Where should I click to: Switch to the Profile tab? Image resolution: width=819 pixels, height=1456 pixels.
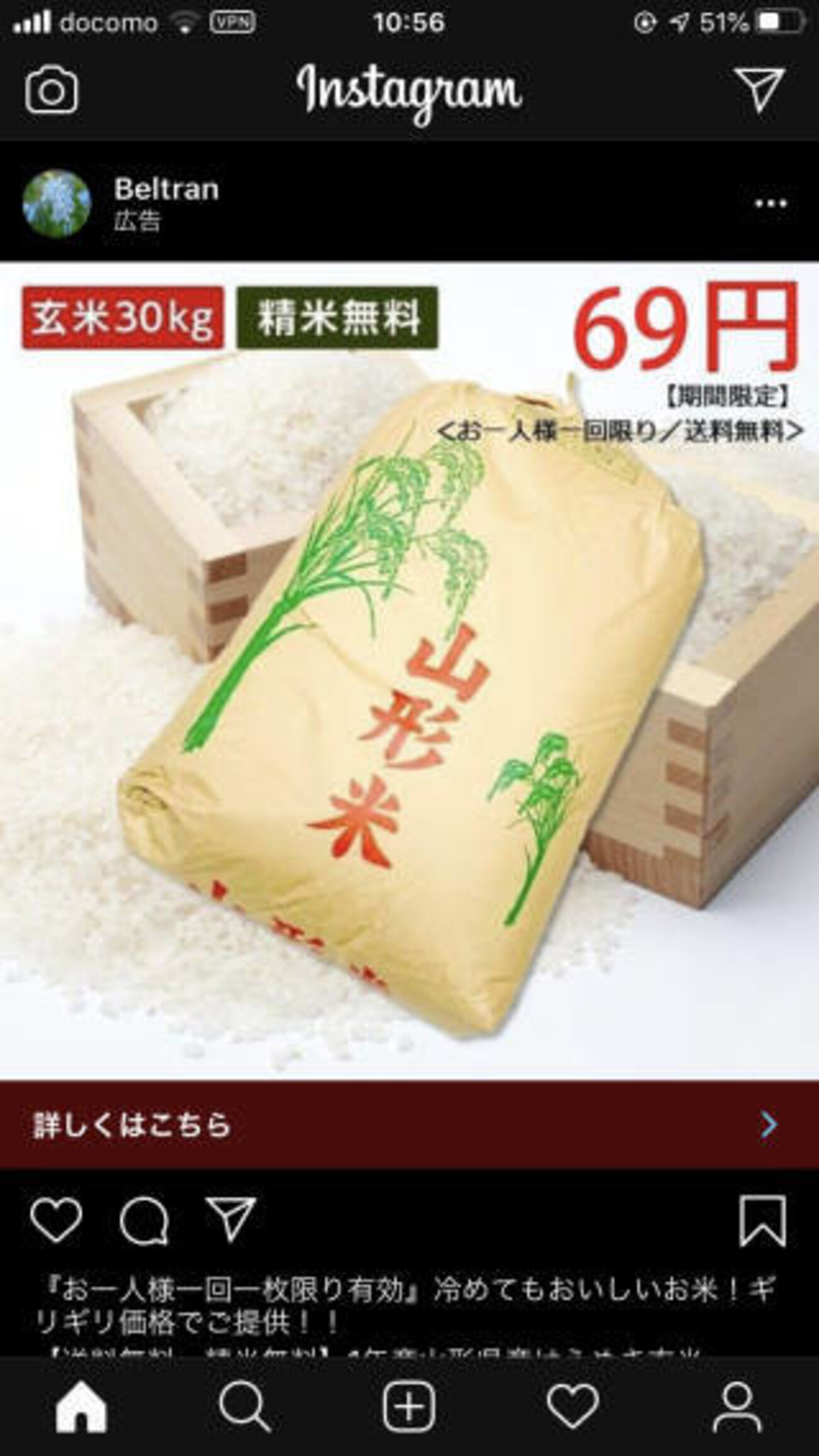click(736, 1406)
